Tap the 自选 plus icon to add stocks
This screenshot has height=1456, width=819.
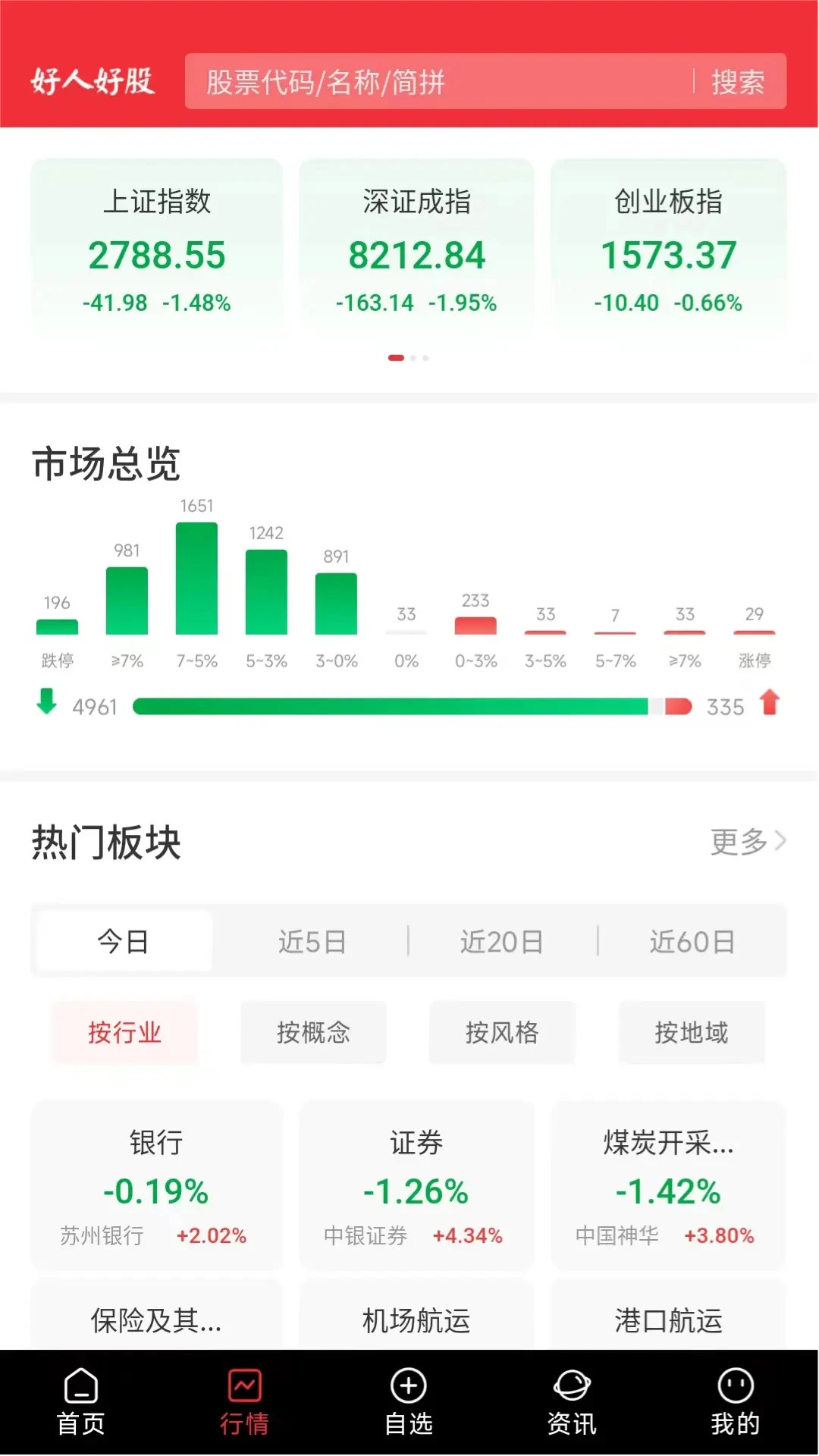408,1392
